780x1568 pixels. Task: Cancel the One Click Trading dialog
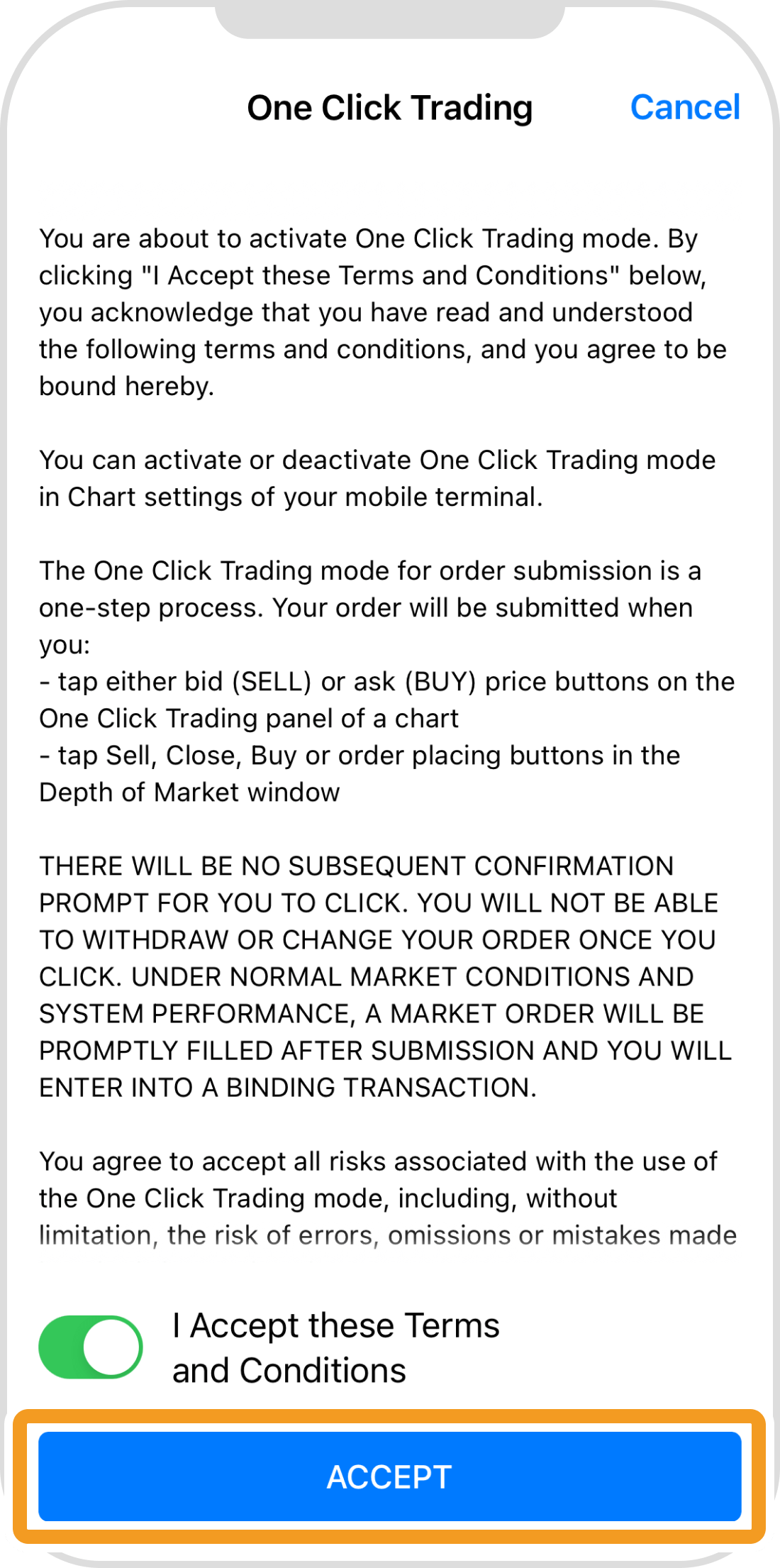point(684,108)
